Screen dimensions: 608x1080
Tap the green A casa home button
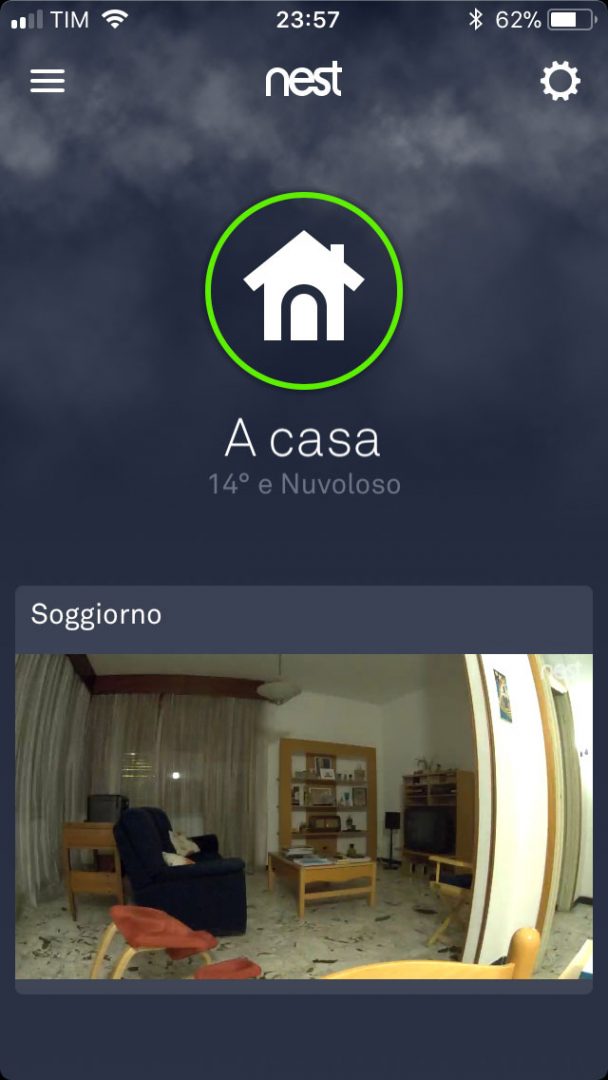[304, 290]
